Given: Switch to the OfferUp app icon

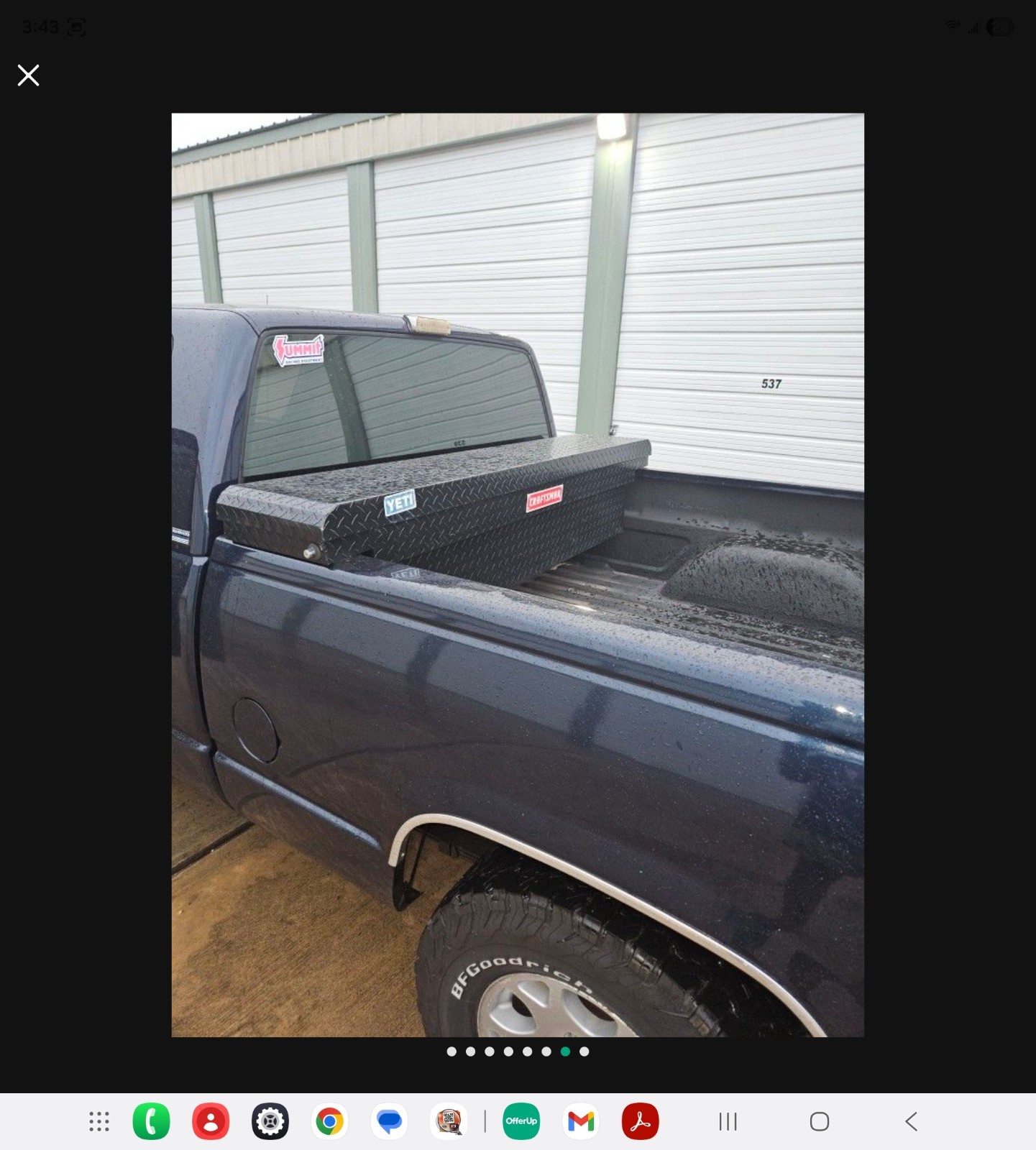Looking at the screenshot, I should (521, 1121).
